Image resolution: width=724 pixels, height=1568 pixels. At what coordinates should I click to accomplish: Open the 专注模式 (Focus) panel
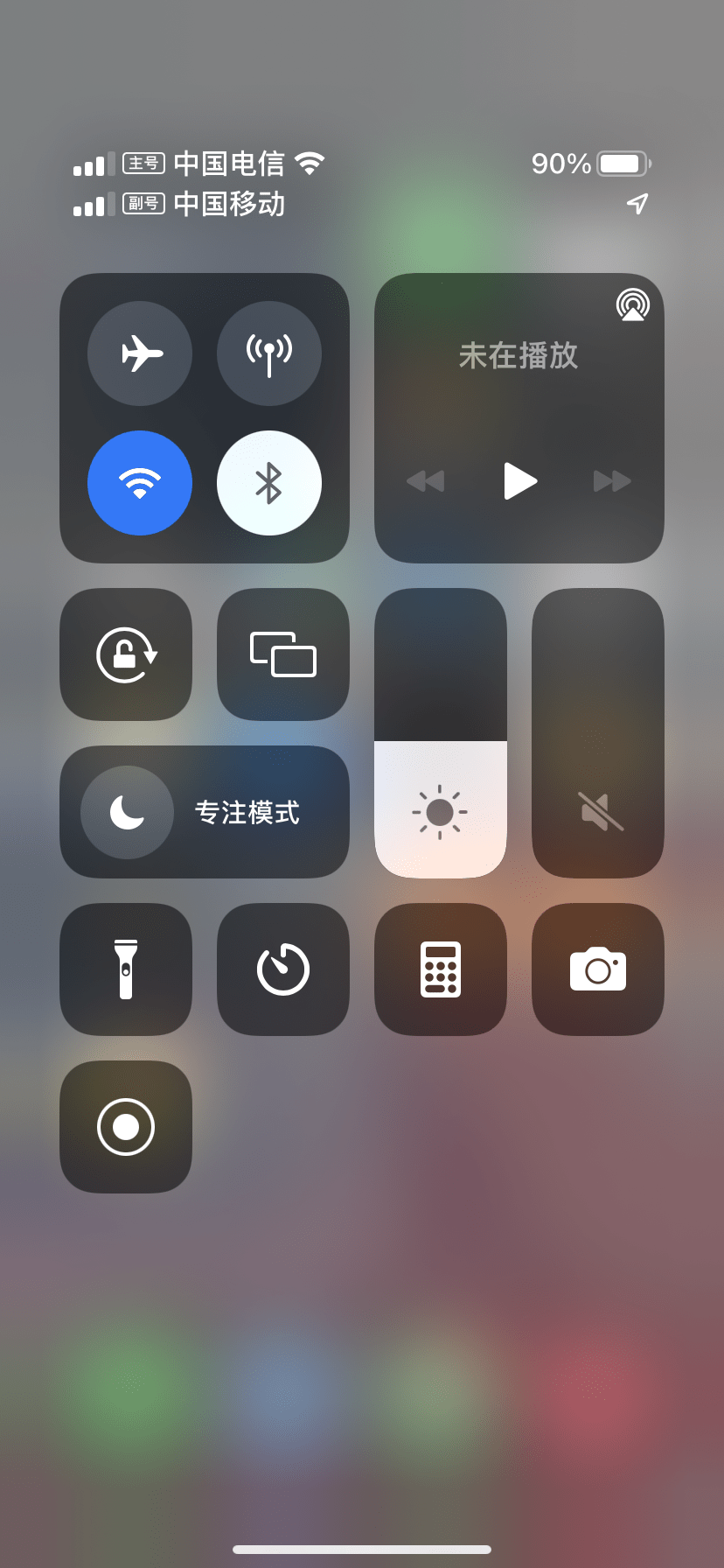pyautogui.click(x=204, y=812)
